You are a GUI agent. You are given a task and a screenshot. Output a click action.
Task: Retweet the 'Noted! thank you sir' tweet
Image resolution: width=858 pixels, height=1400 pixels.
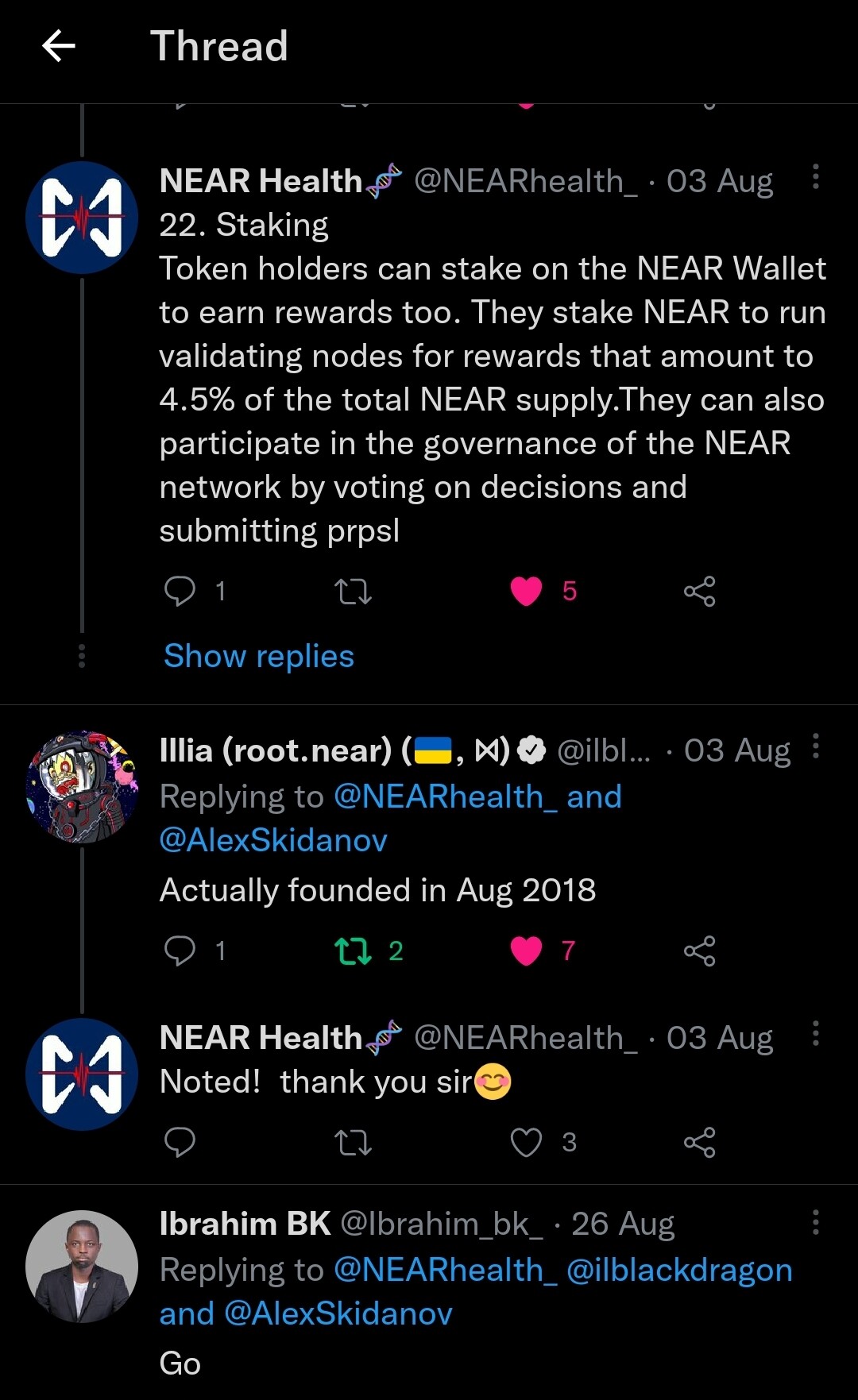[x=353, y=1143]
